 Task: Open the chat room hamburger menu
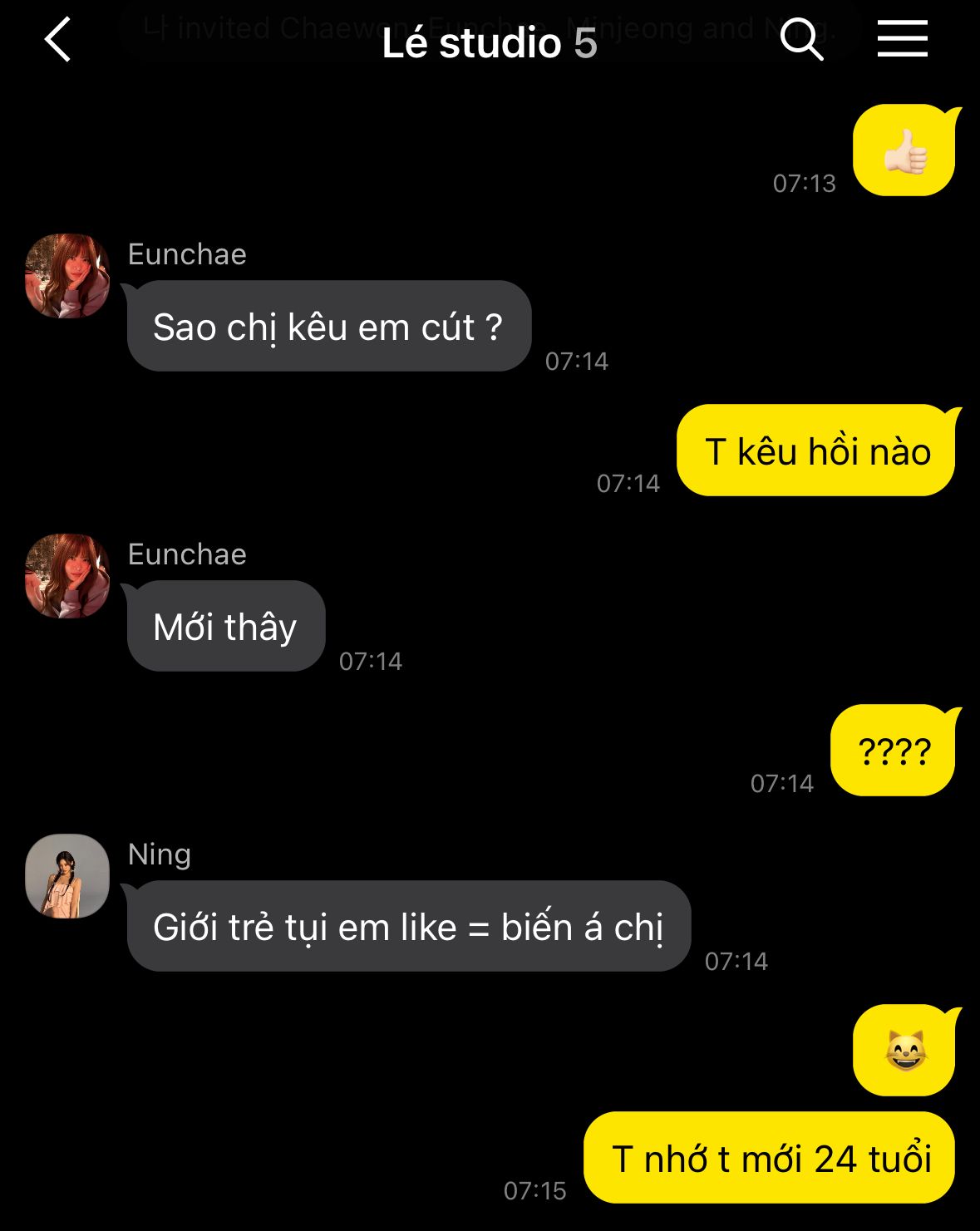(902, 40)
